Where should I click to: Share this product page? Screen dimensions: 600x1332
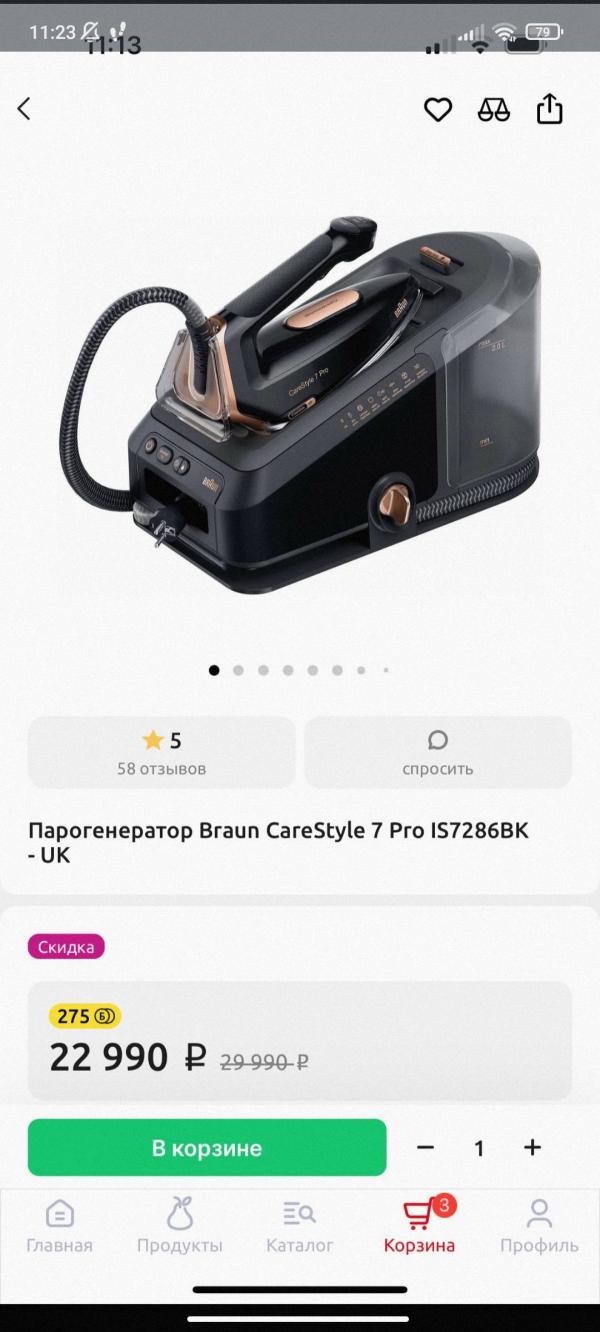click(x=550, y=108)
